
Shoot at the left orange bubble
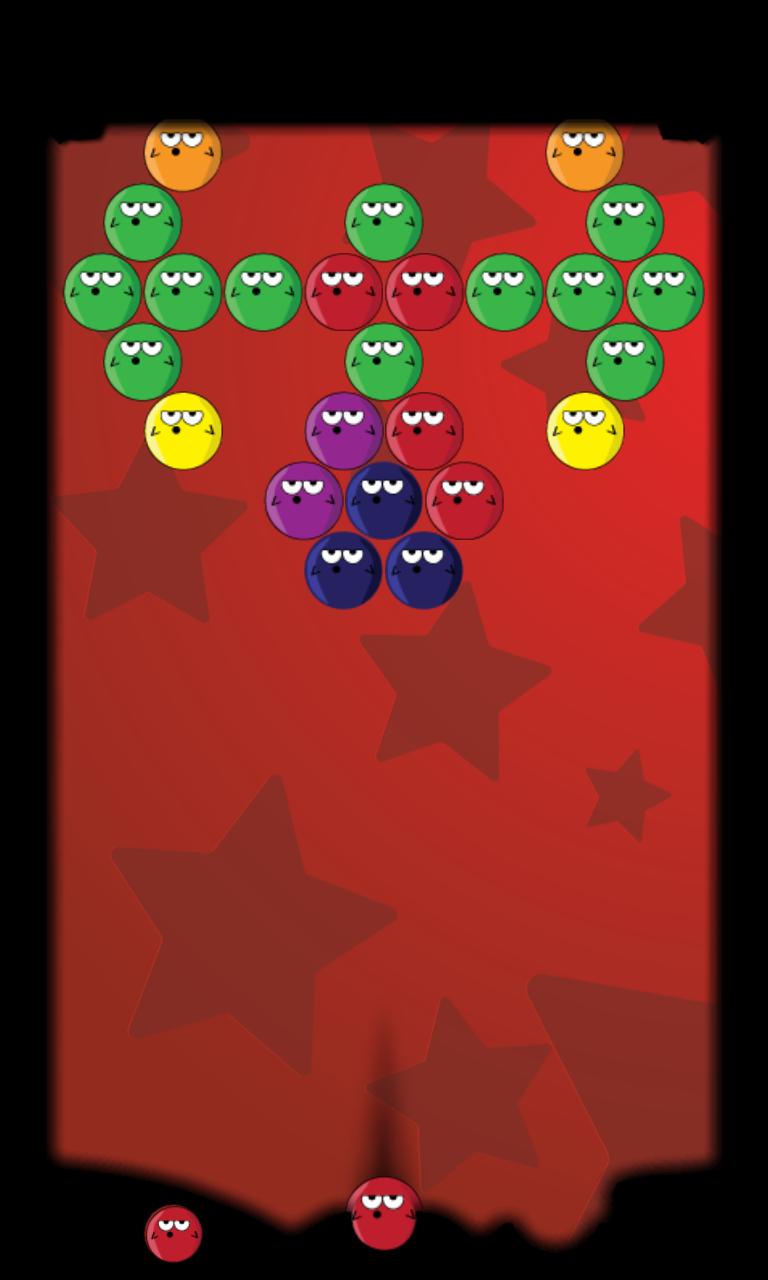point(183,154)
